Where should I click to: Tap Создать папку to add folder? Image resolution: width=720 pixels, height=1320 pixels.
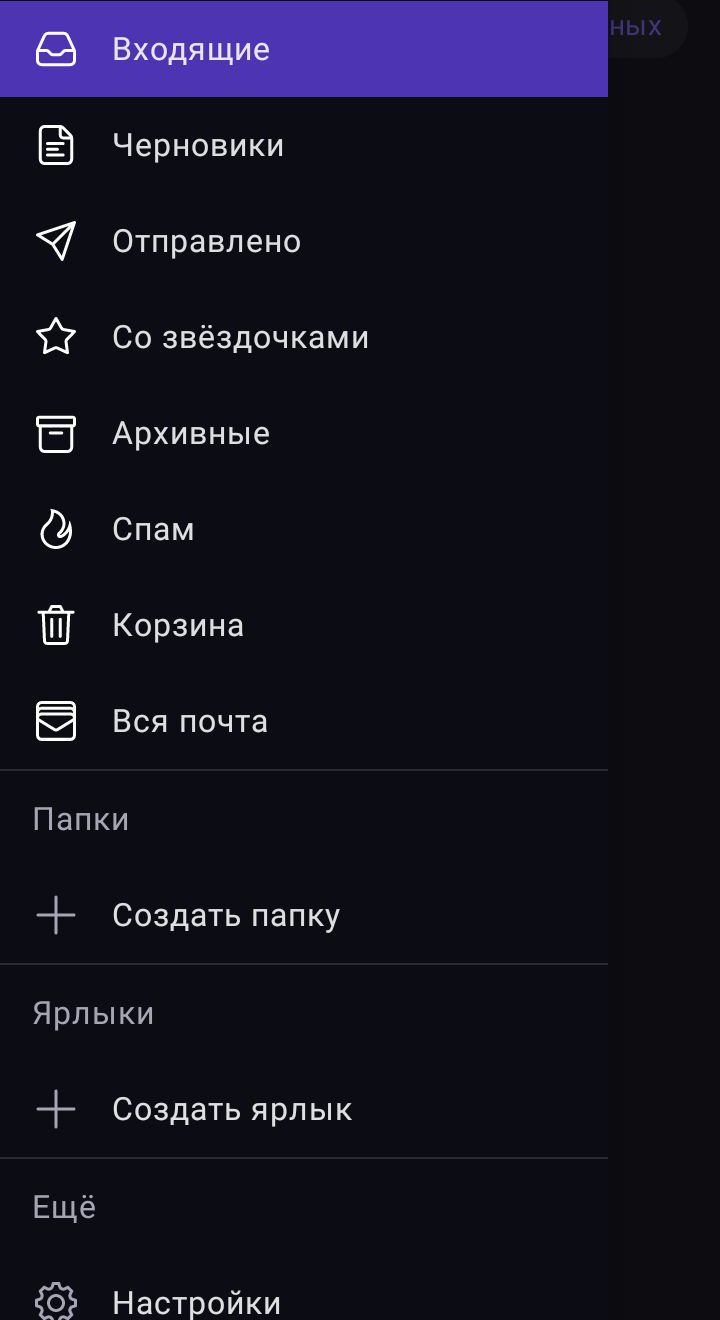(304, 915)
